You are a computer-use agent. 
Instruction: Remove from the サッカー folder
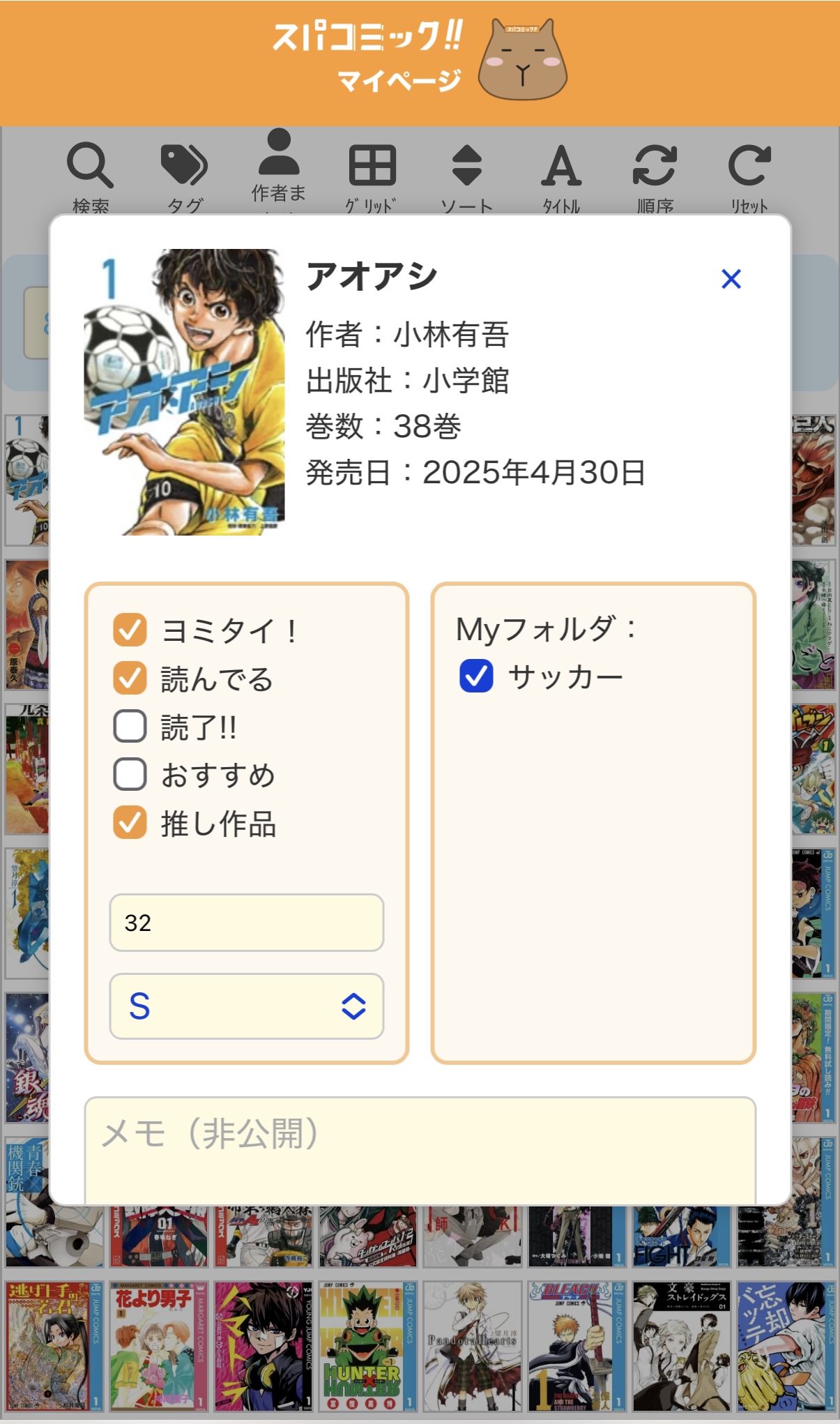pyautogui.click(x=476, y=676)
